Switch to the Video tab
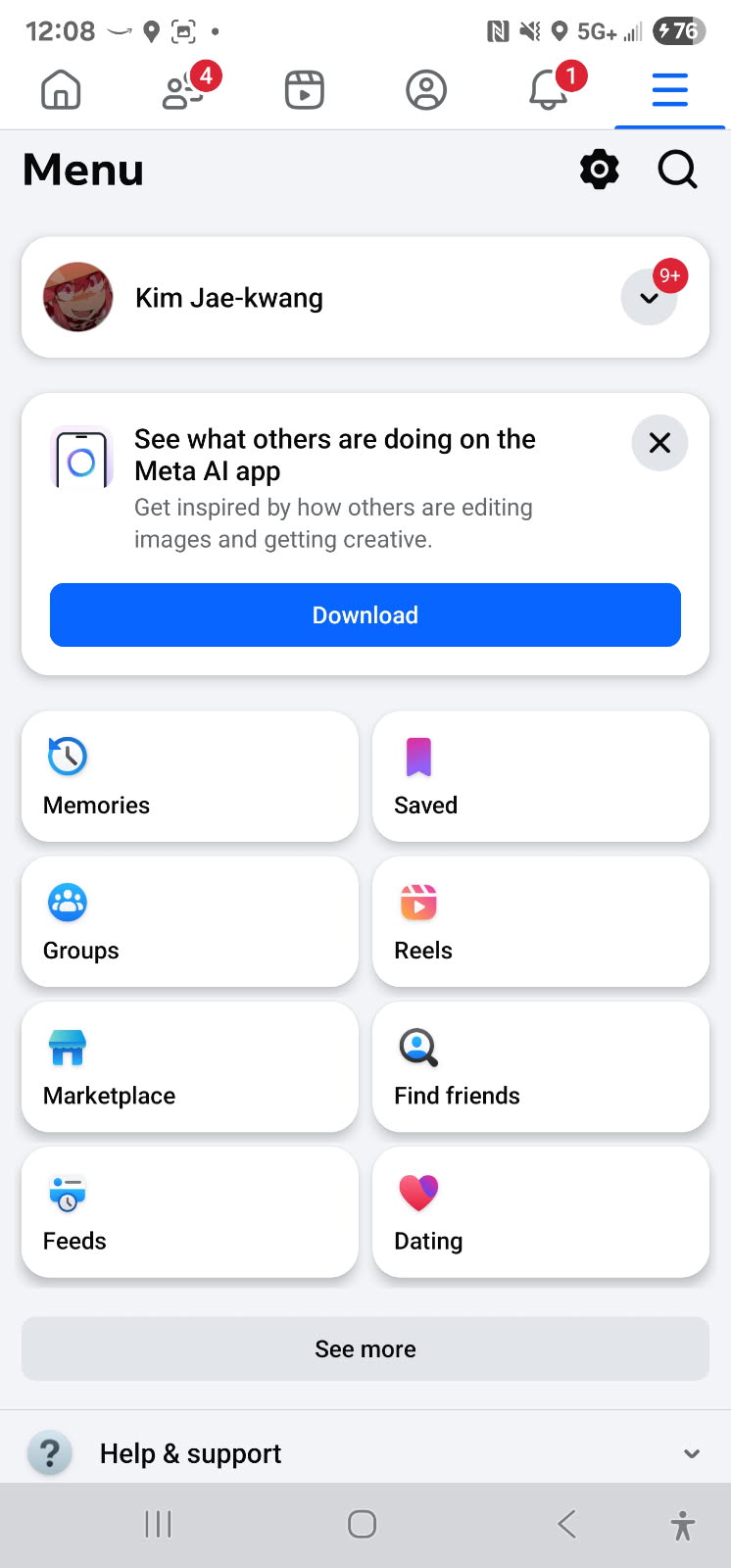 [x=305, y=91]
